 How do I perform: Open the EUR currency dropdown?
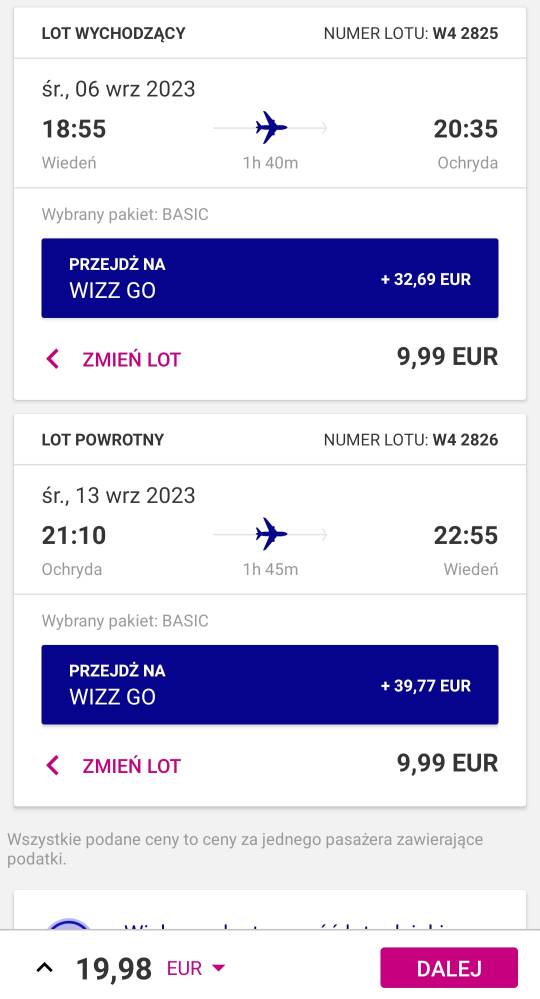pyautogui.click(x=195, y=968)
